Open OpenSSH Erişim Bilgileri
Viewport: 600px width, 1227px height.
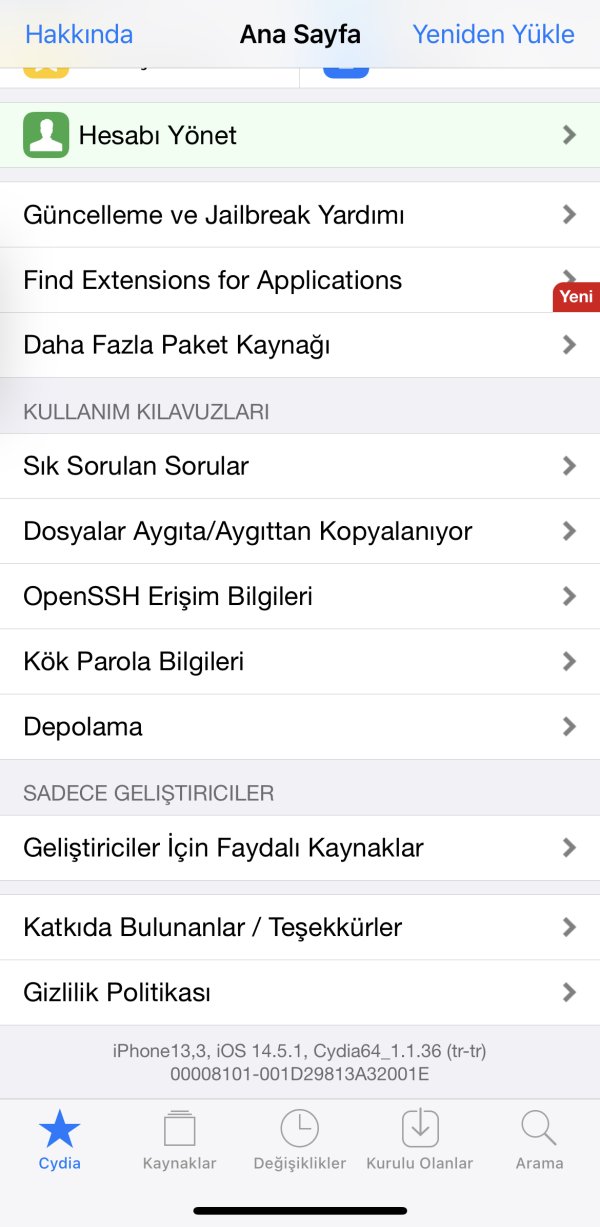click(300, 596)
